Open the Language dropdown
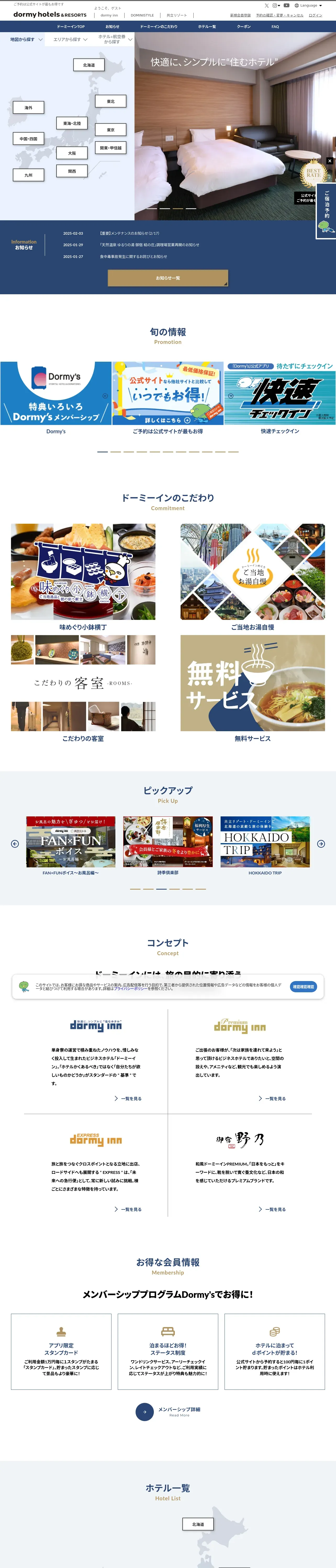Screen dimensions: 336x1568 point(308,5)
